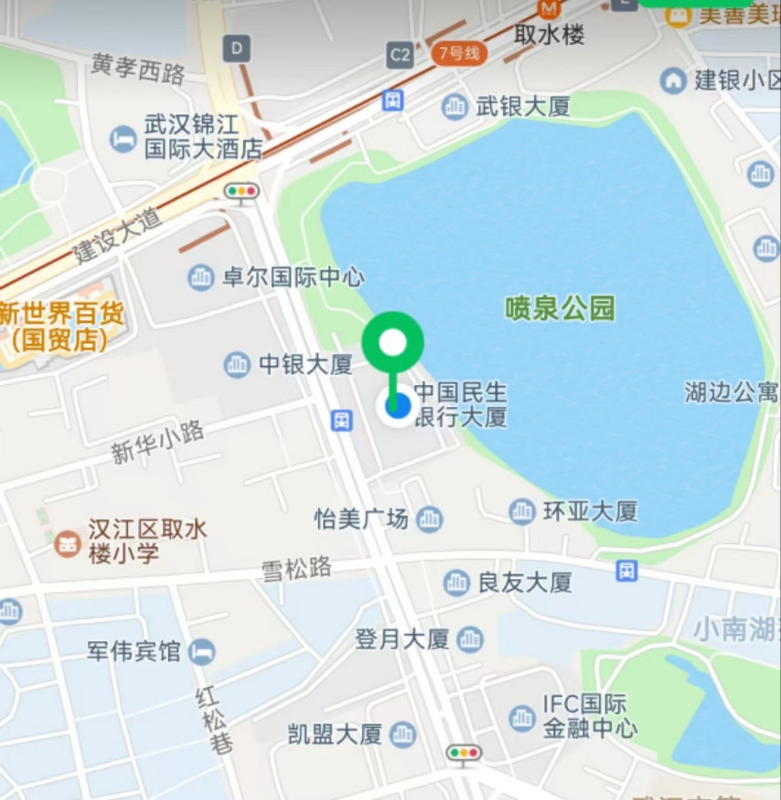Select the 喷泉公园 park label

(560, 308)
